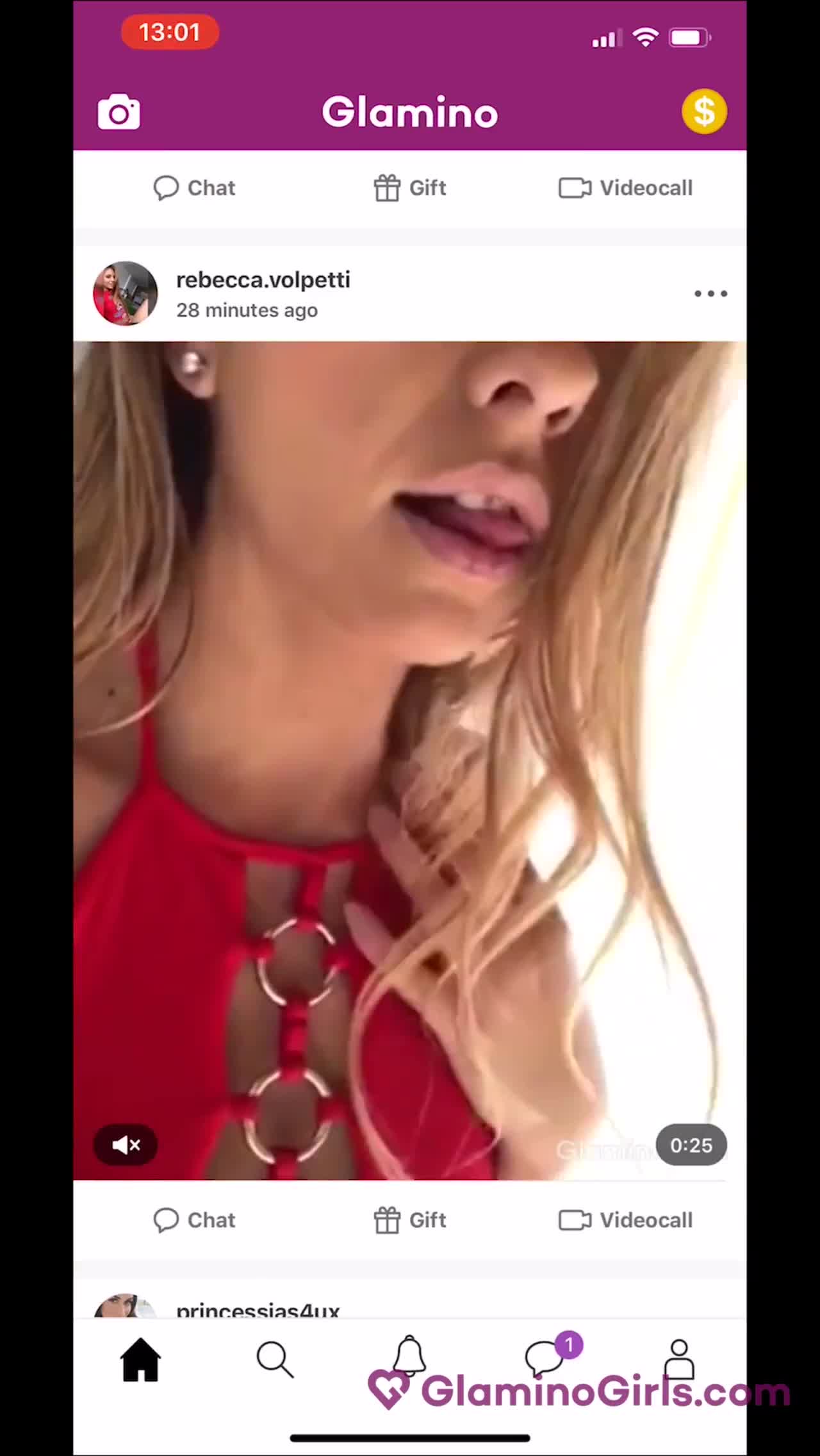The image size is (820, 1456).
Task: Send a Gift below rebecca.volpetti's video
Action: [x=410, y=1220]
